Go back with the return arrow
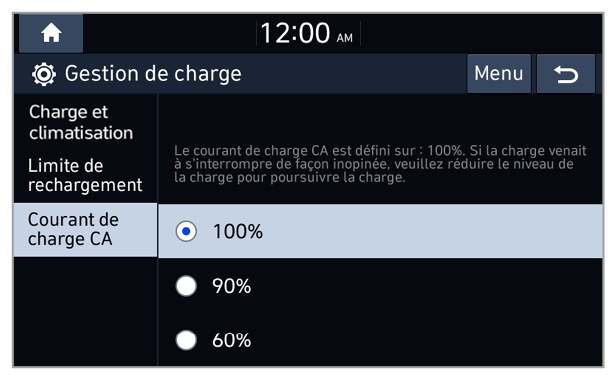Screen dimensions: 614x378 pos(566,74)
